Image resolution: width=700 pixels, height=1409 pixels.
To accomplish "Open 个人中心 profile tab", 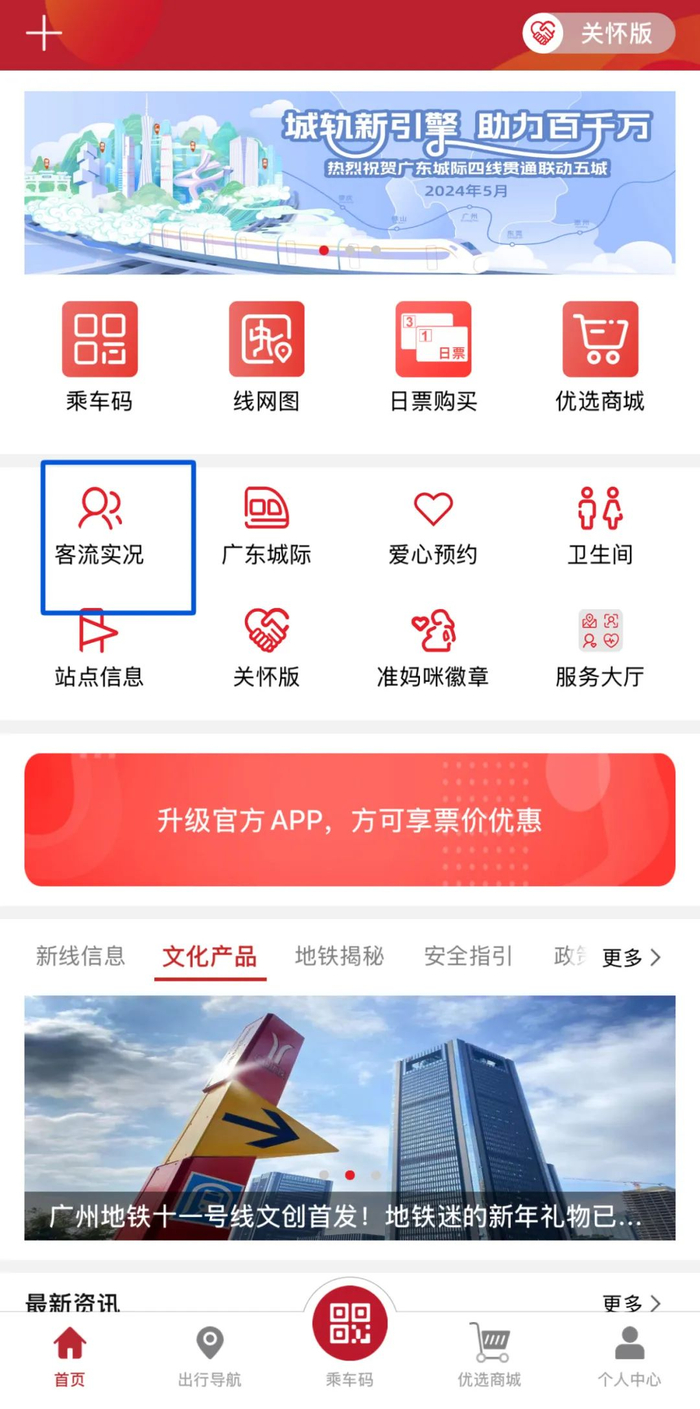I will (x=629, y=1357).
